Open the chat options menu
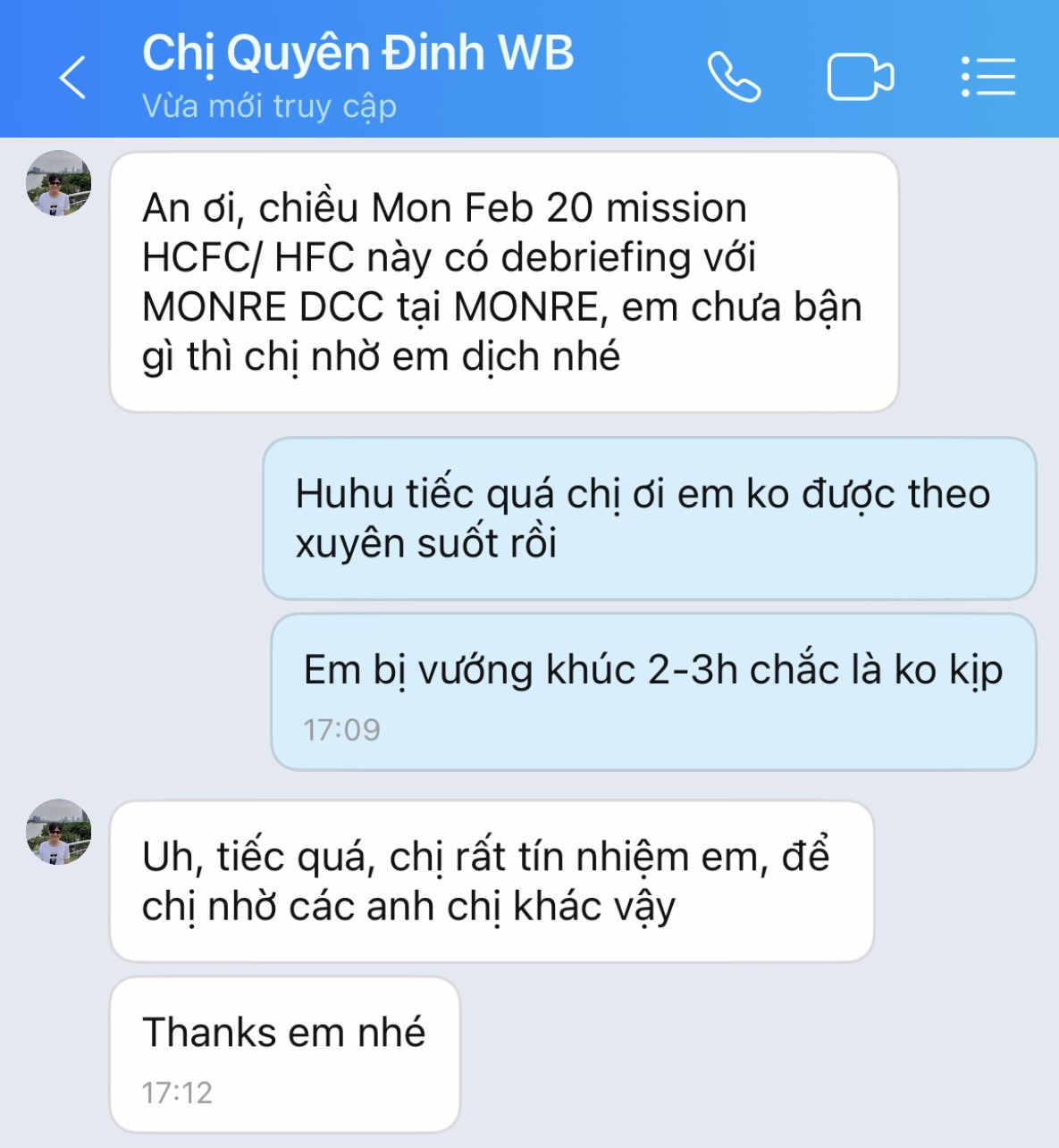The height and width of the screenshot is (1148, 1059). pyautogui.click(x=988, y=77)
